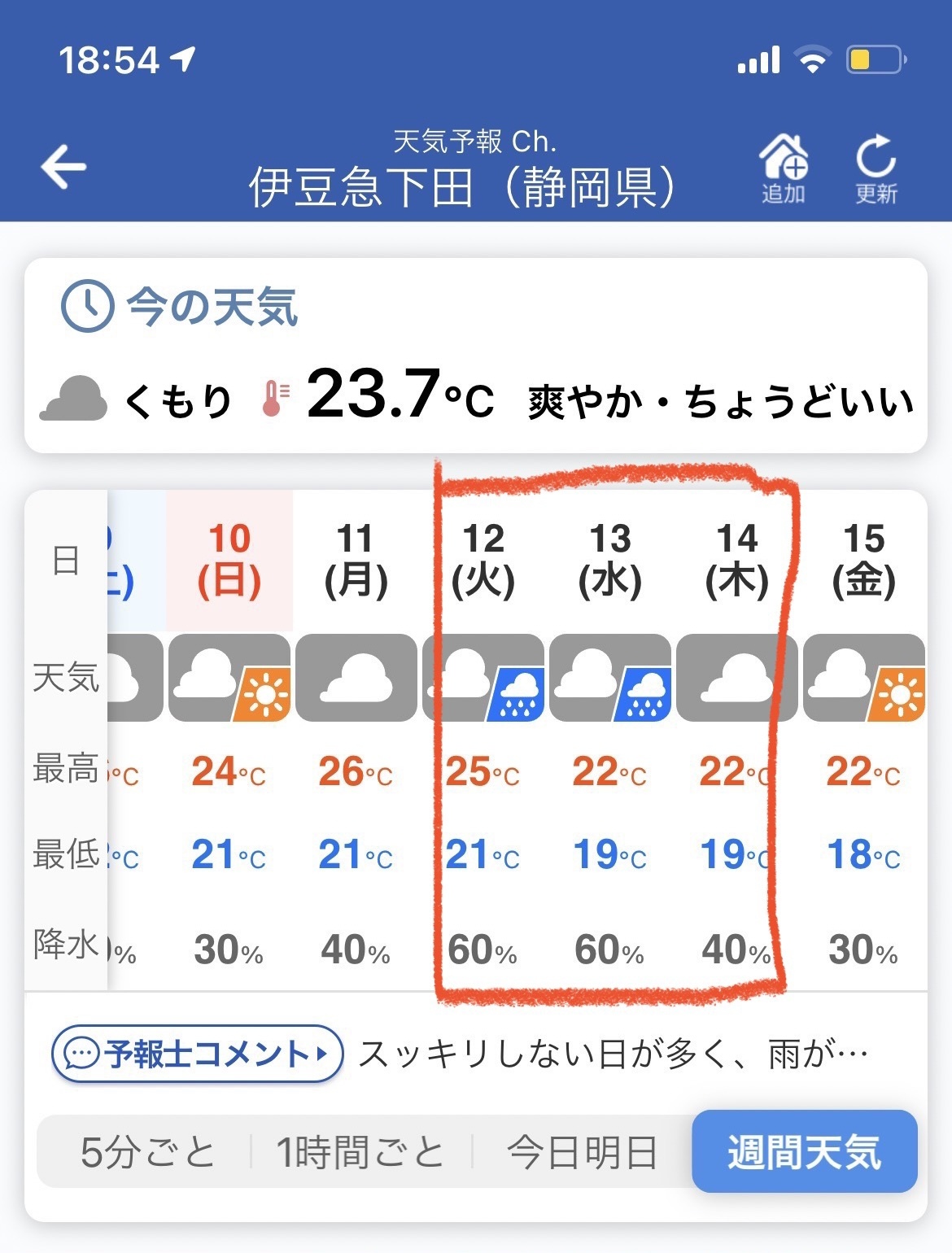Viewport: 952px width, 1253px height.
Task: Switch to the 今日明日 tab
Action: pyautogui.click(x=582, y=1152)
